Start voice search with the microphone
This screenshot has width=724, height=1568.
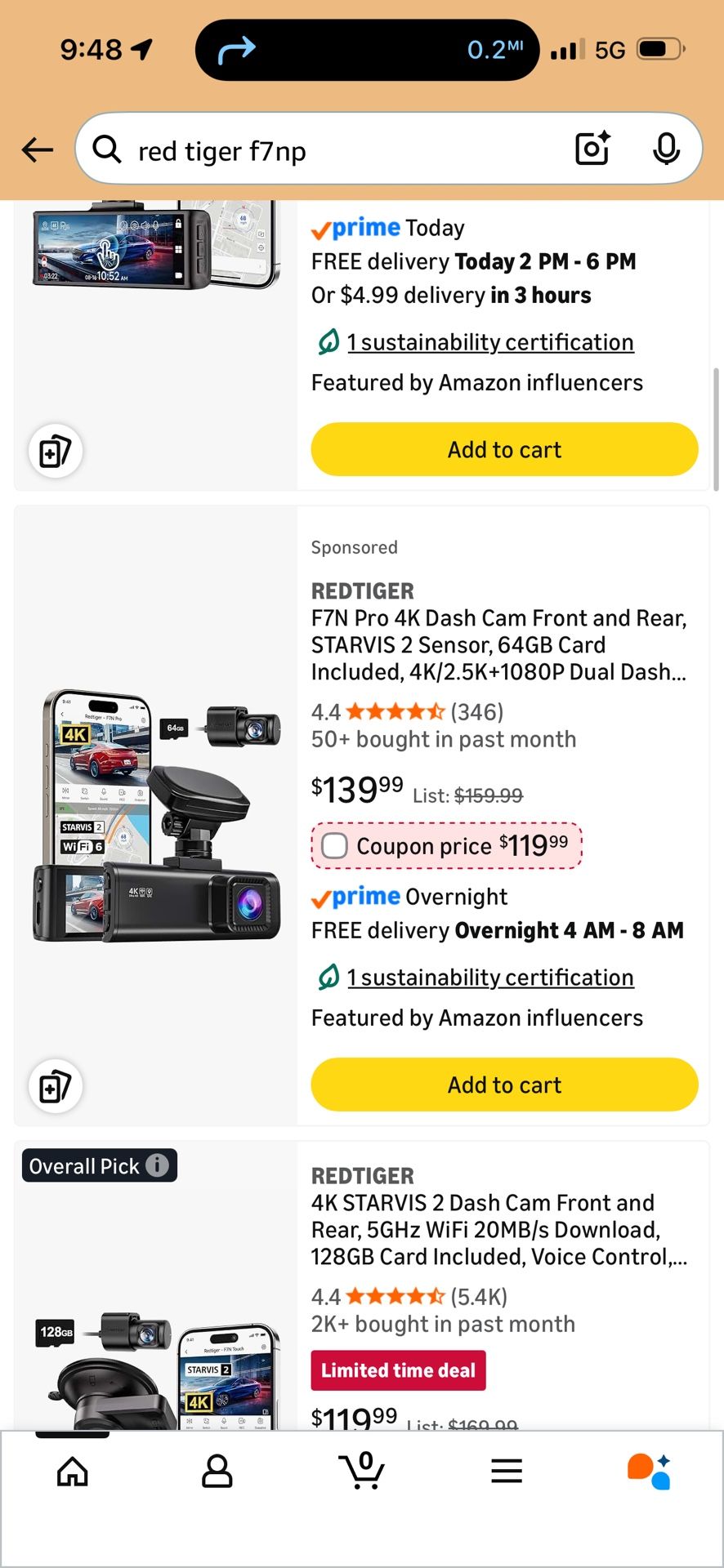pyautogui.click(x=667, y=149)
